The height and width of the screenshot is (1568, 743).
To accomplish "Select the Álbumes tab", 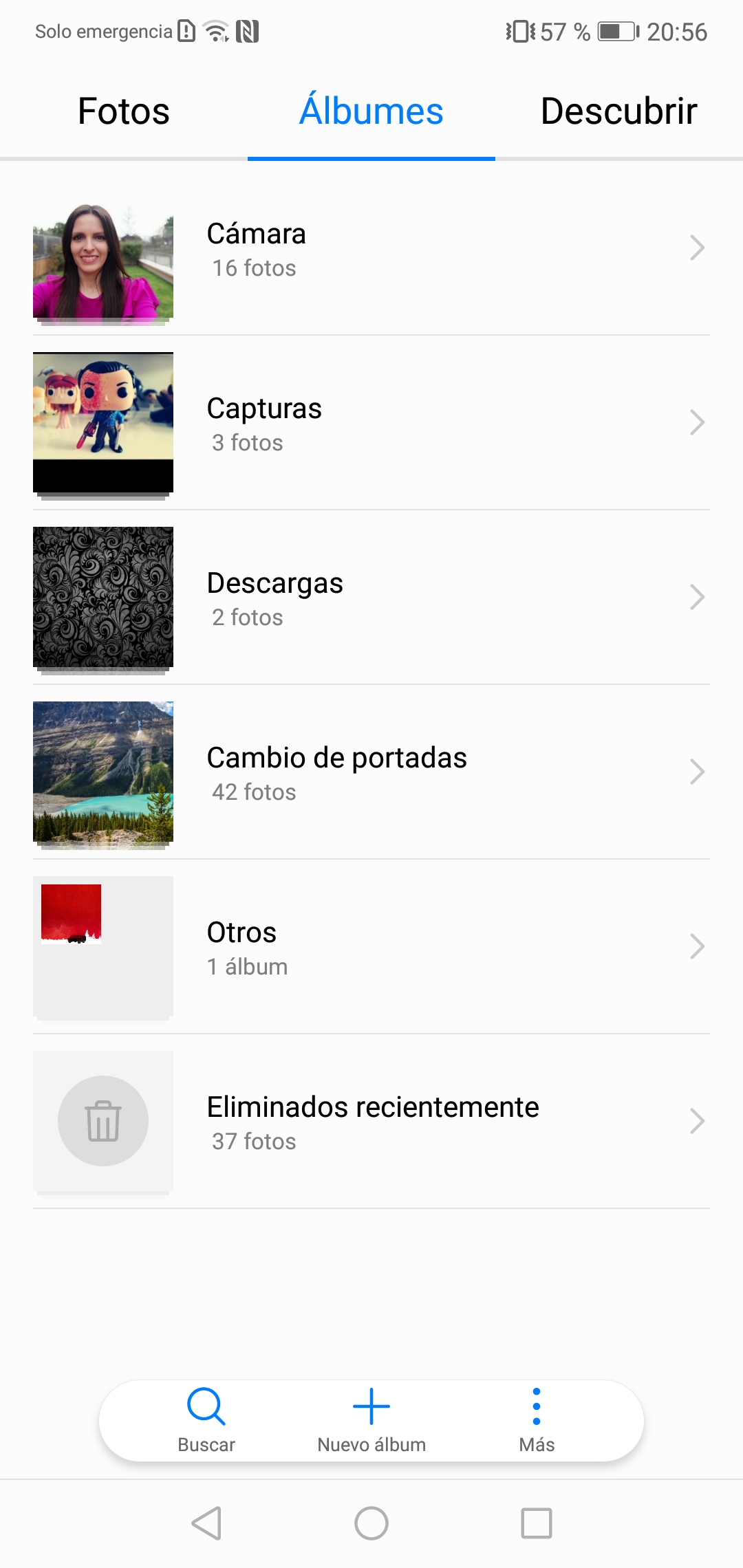I will 371,111.
